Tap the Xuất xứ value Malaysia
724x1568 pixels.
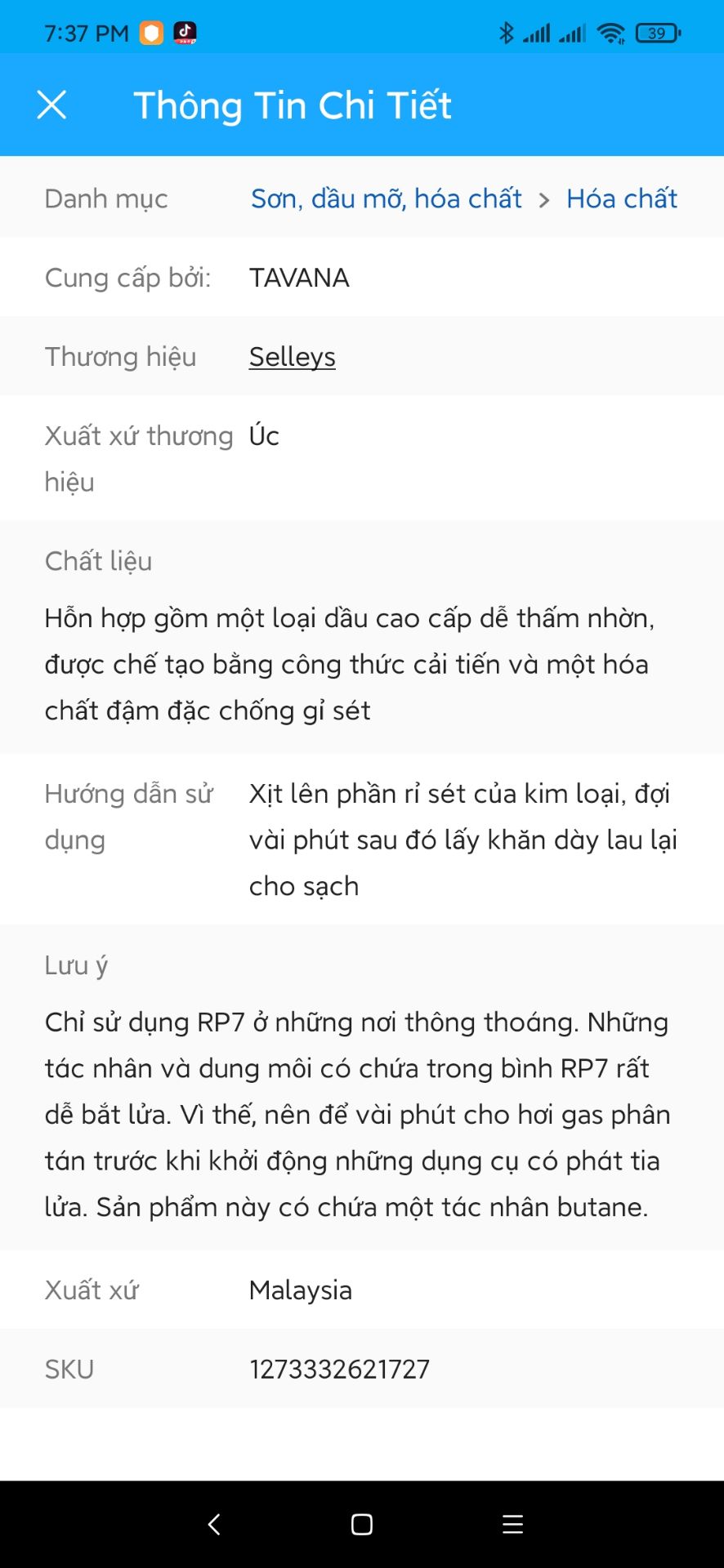(300, 1290)
